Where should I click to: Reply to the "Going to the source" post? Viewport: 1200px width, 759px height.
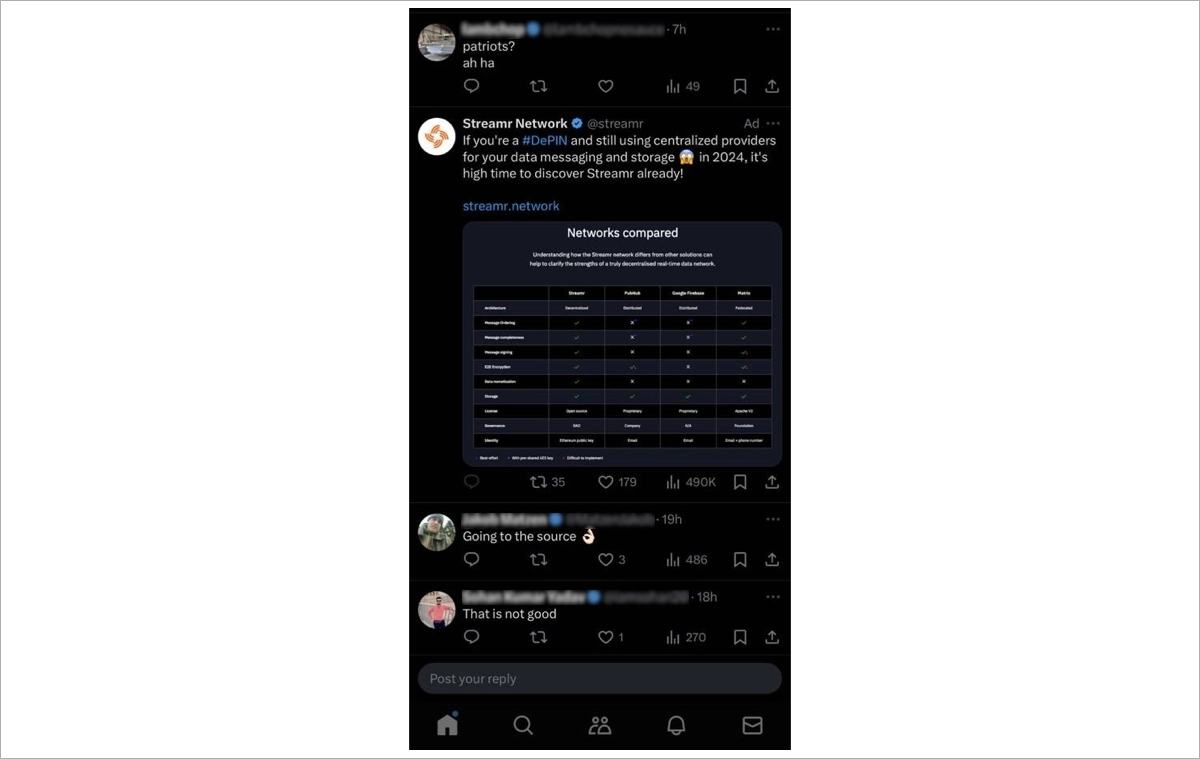click(472, 560)
